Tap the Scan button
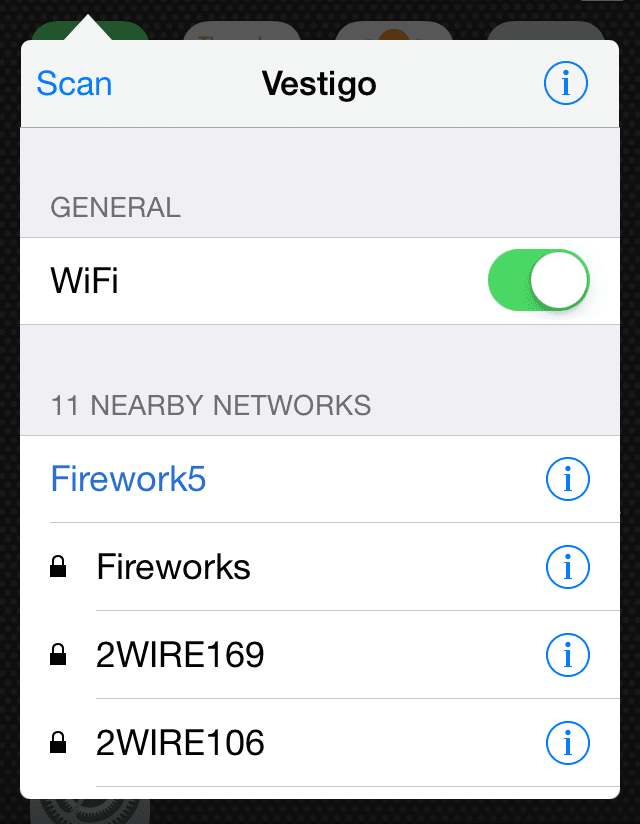Viewport: 640px width, 824px height. coord(74,84)
